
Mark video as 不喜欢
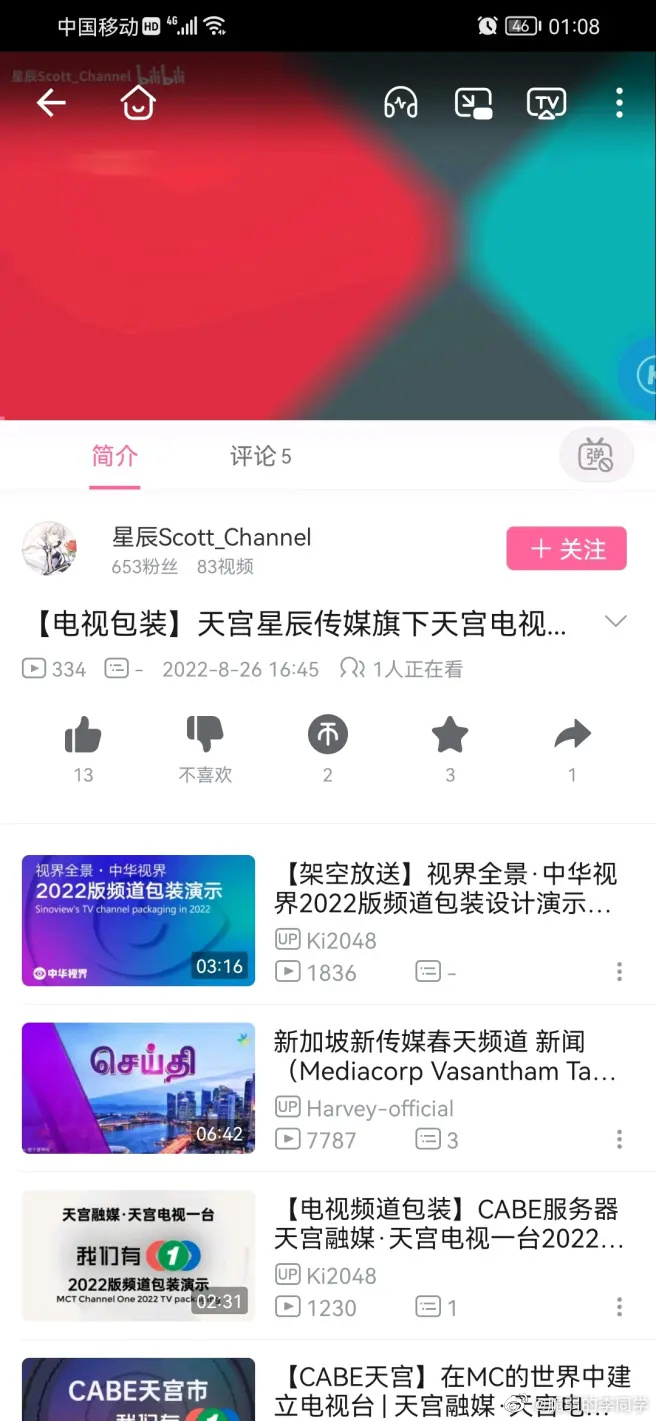coord(205,737)
